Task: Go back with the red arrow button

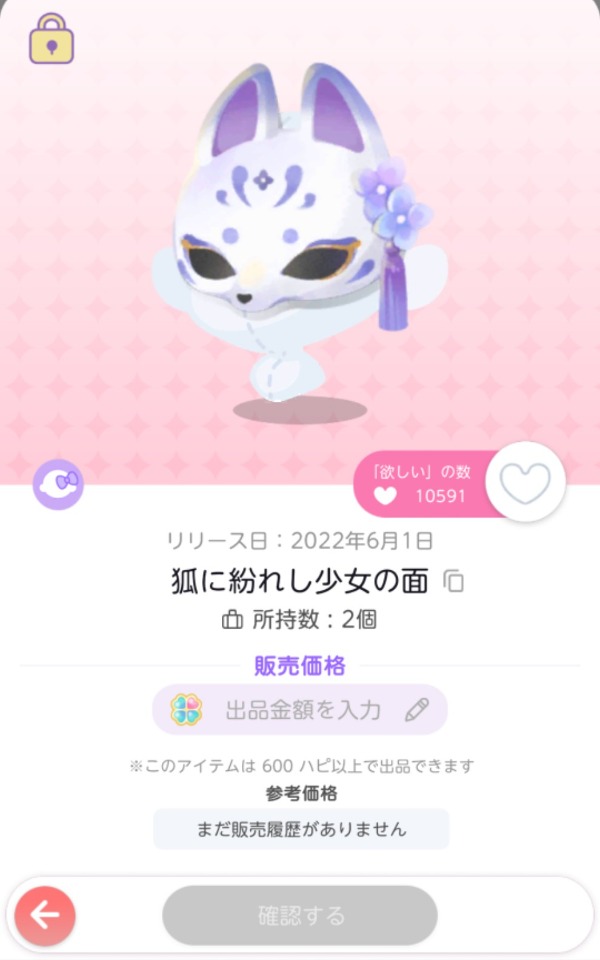Action: (x=45, y=915)
